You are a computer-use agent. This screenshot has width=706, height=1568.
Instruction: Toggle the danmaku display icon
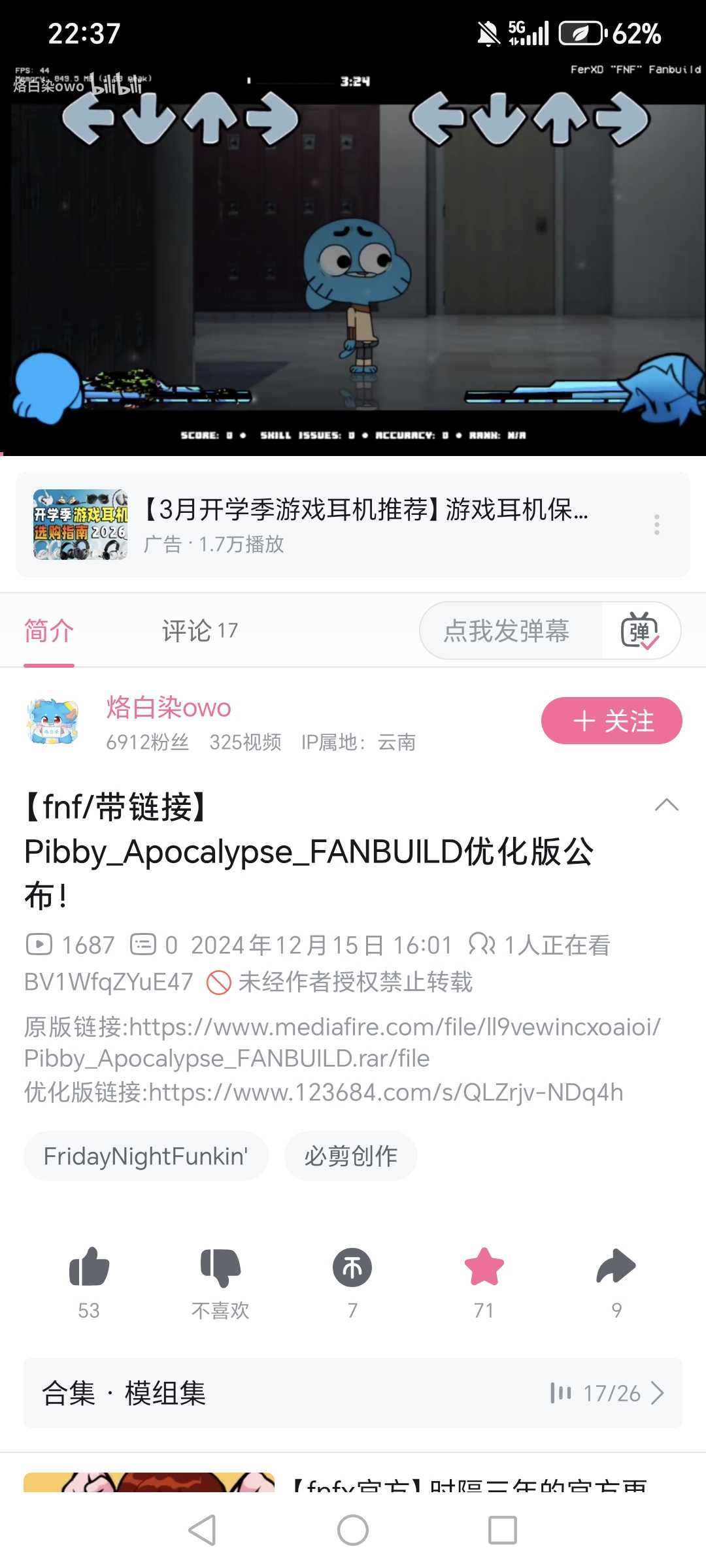pos(640,631)
